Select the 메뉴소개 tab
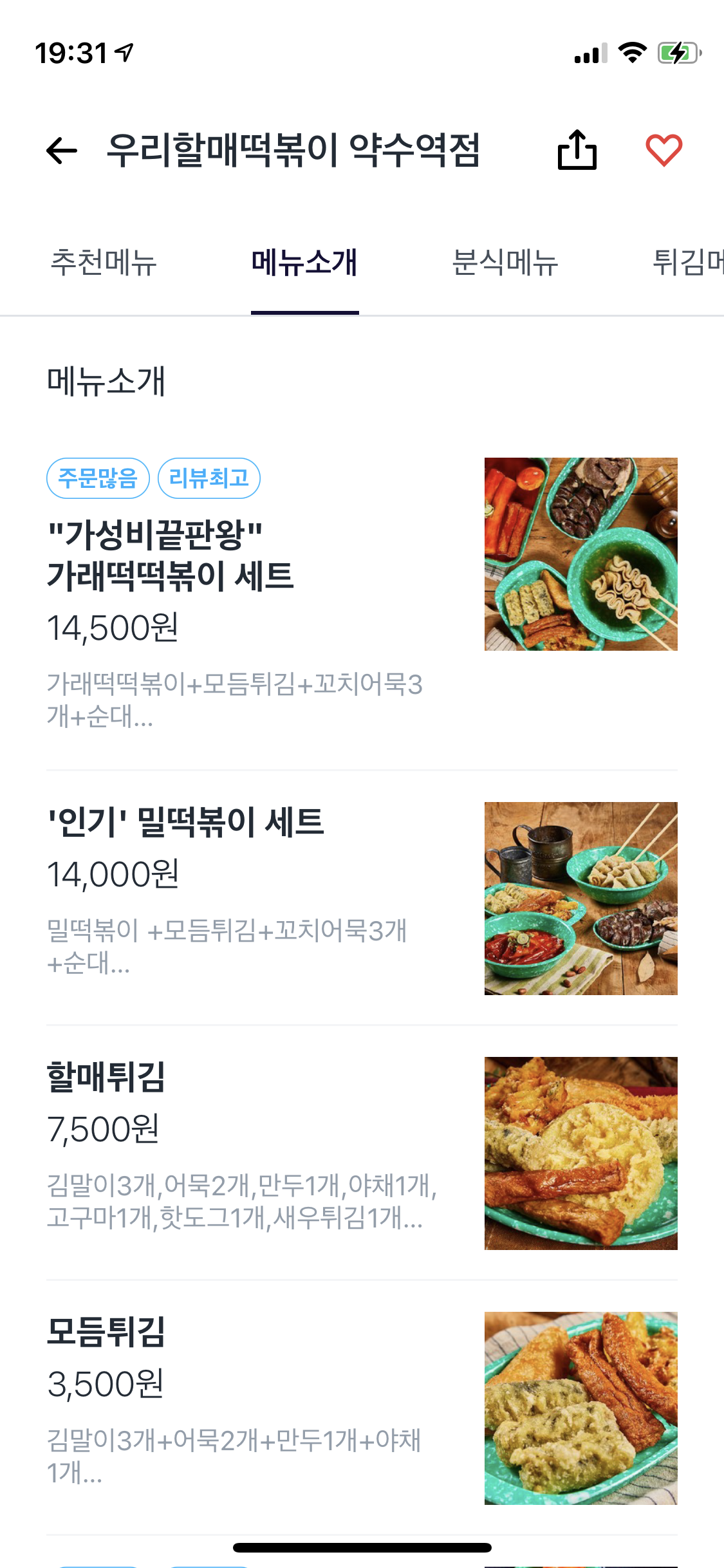The height and width of the screenshot is (1568, 724). [304, 263]
